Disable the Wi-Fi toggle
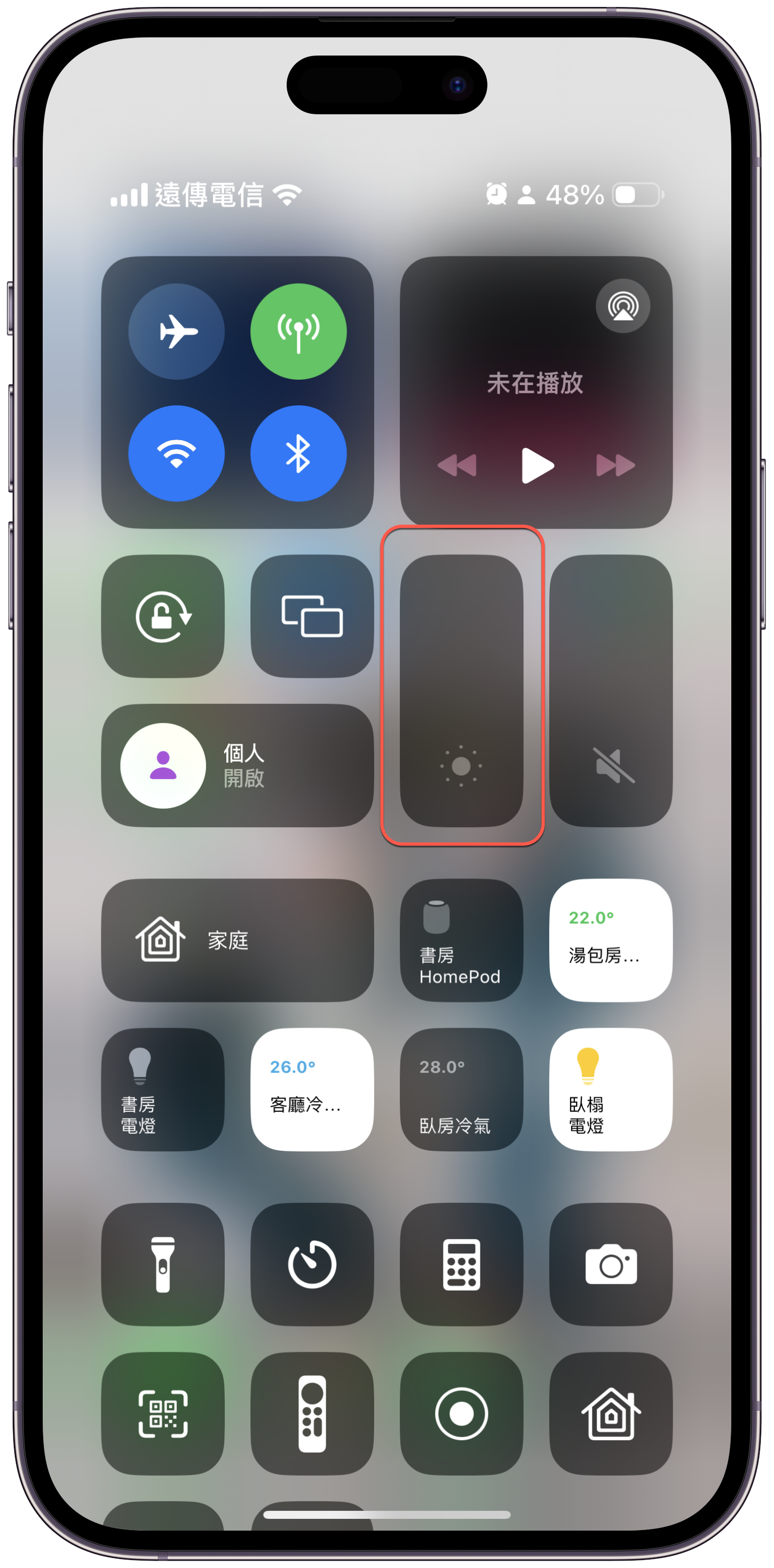 click(177, 453)
